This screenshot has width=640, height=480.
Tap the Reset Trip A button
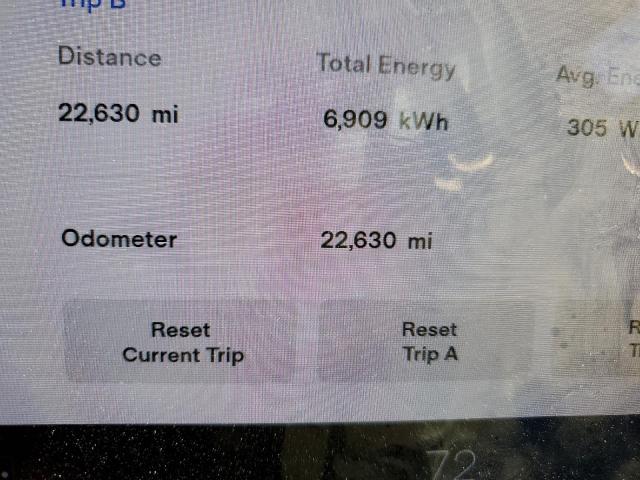coord(429,342)
